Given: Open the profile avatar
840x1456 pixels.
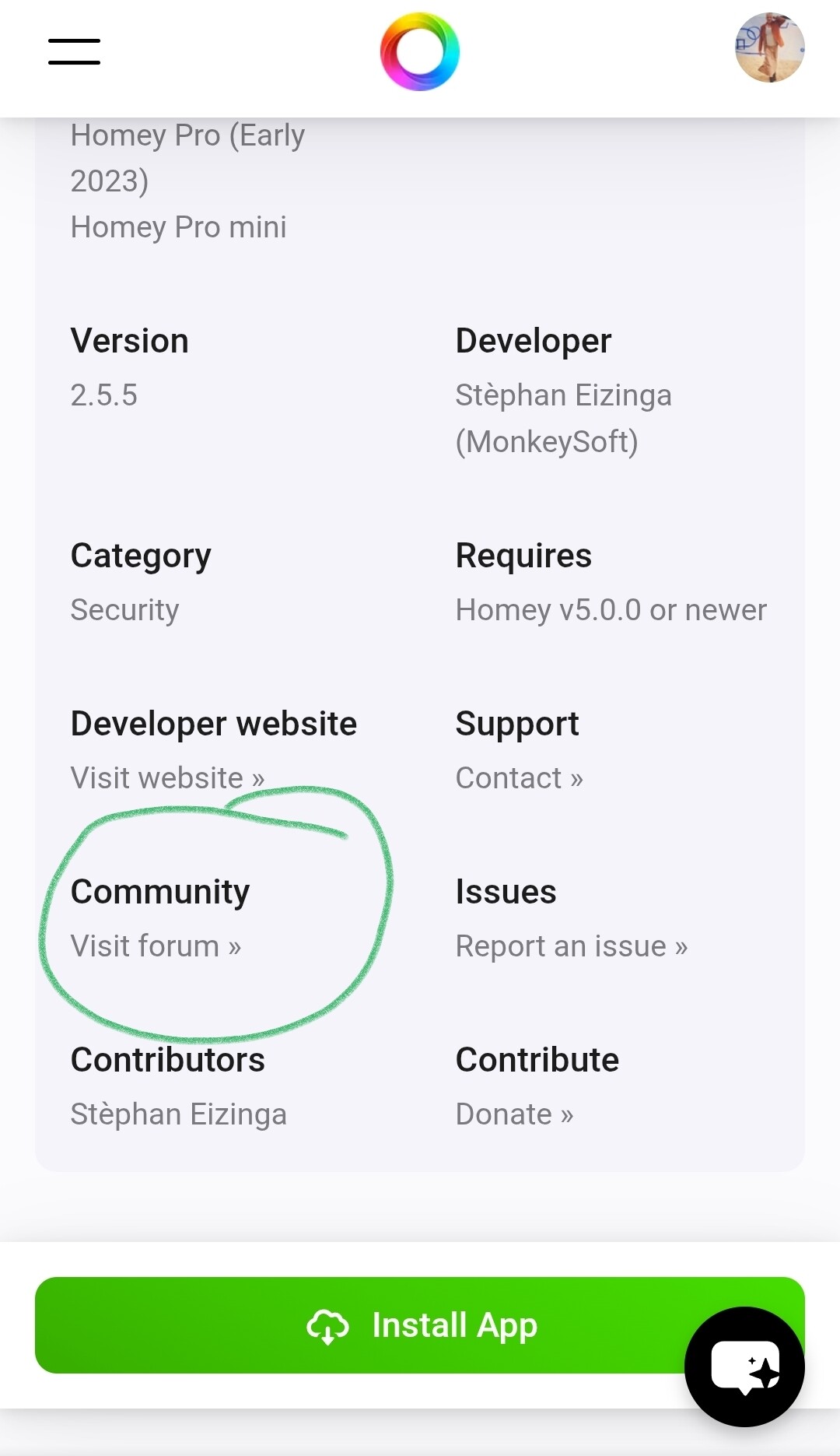Looking at the screenshot, I should tap(769, 47).
